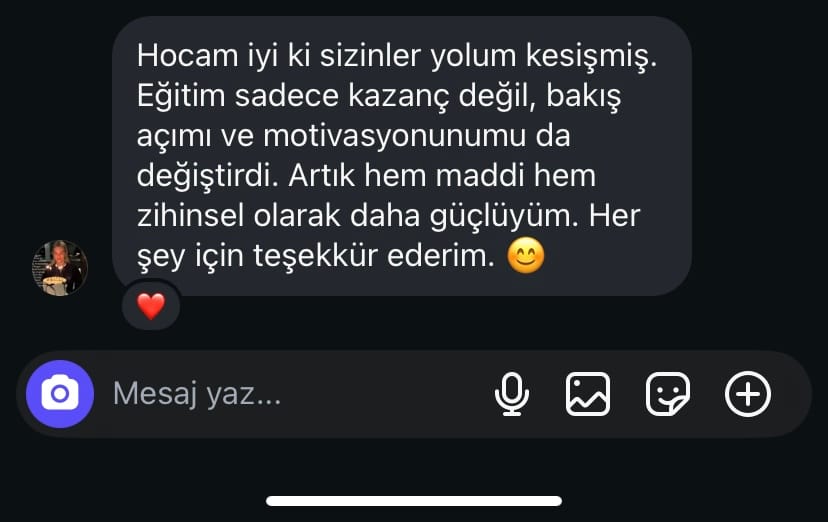Viewport: 828px width, 522px height.
Task: Open more options with the plus icon
Action: (747, 394)
